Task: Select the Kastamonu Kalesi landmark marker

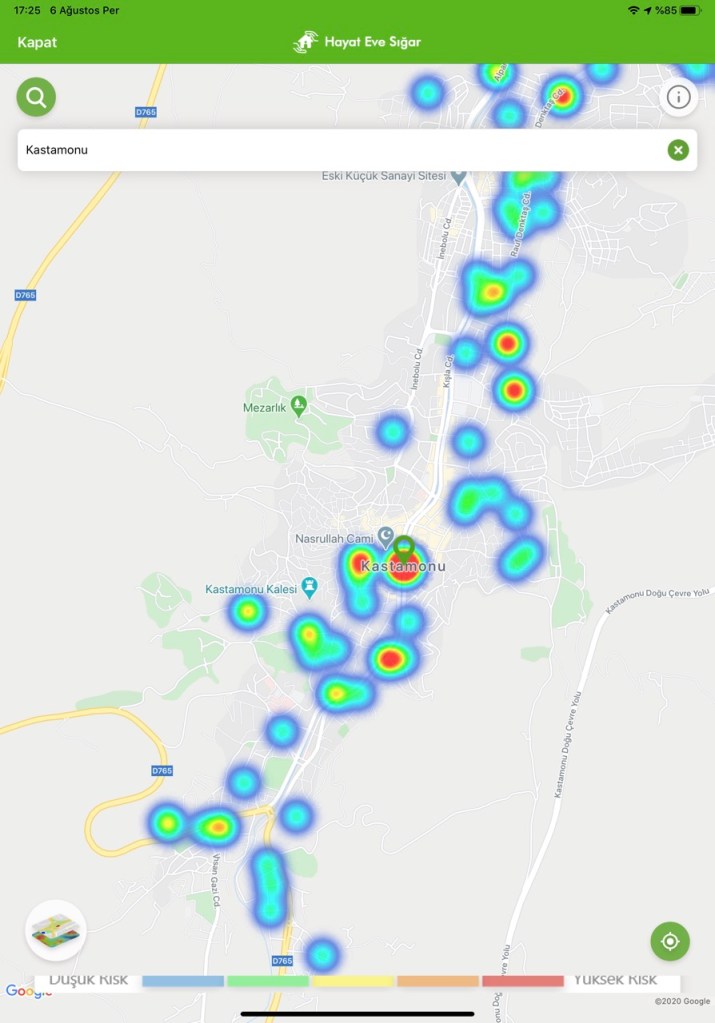Action: tap(309, 588)
